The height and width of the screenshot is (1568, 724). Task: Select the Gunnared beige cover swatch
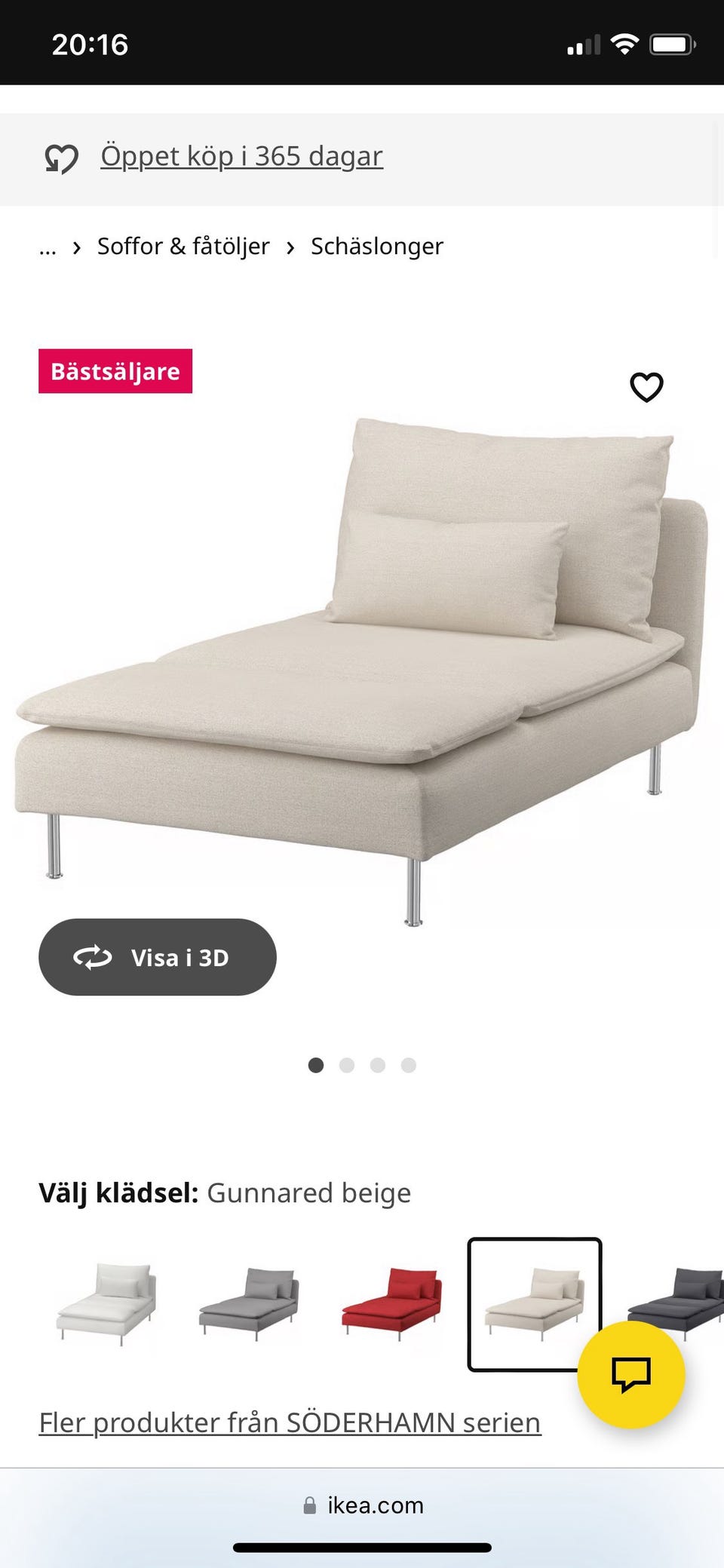pos(534,1304)
